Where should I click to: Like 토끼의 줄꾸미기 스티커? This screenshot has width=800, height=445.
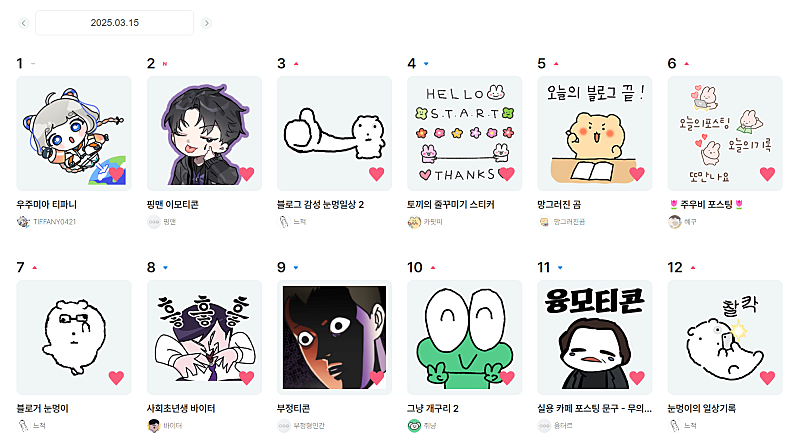pyautogui.click(x=507, y=174)
